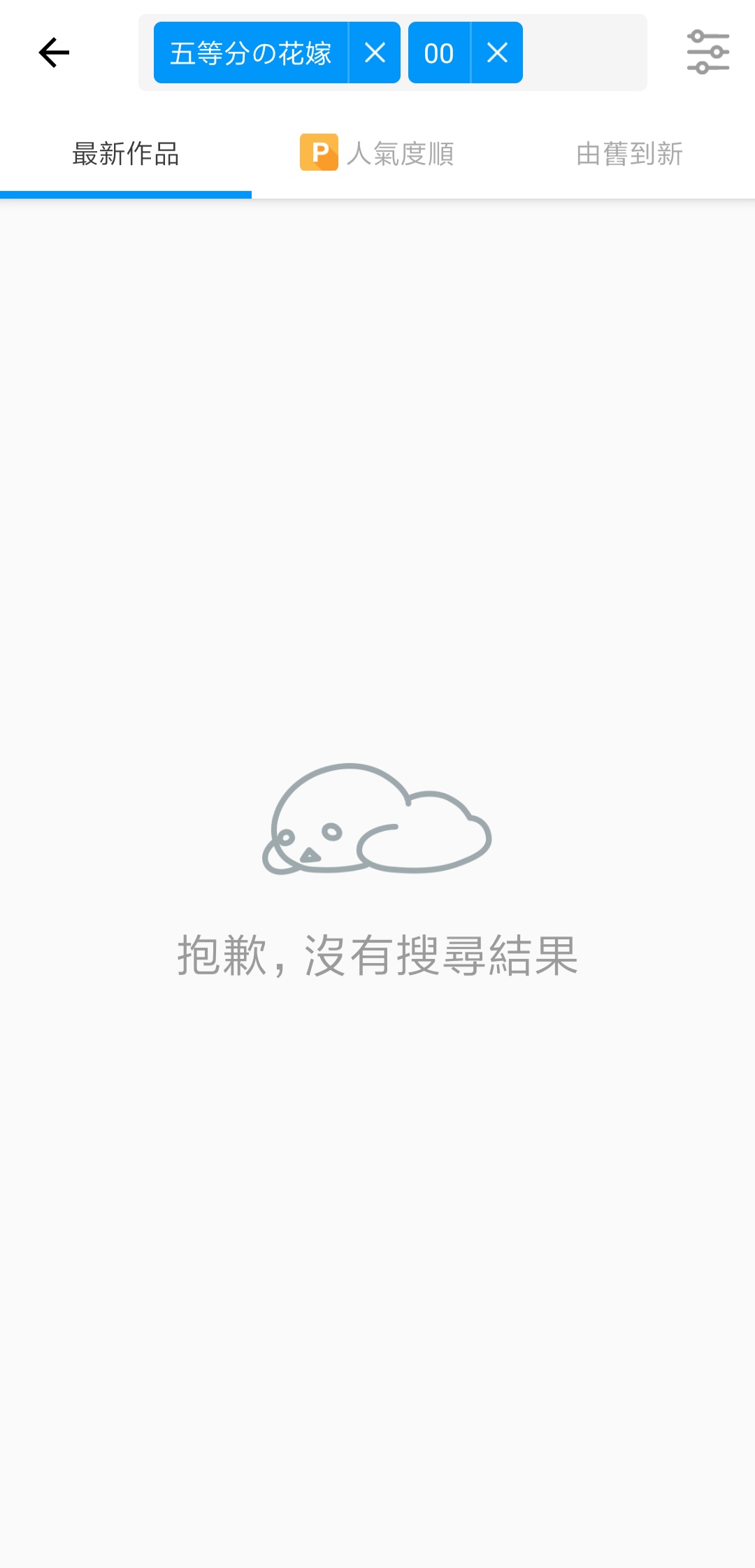Tap the empty area of the search field
Viewport: 755px width, 1568px height.
click(584, 53)
